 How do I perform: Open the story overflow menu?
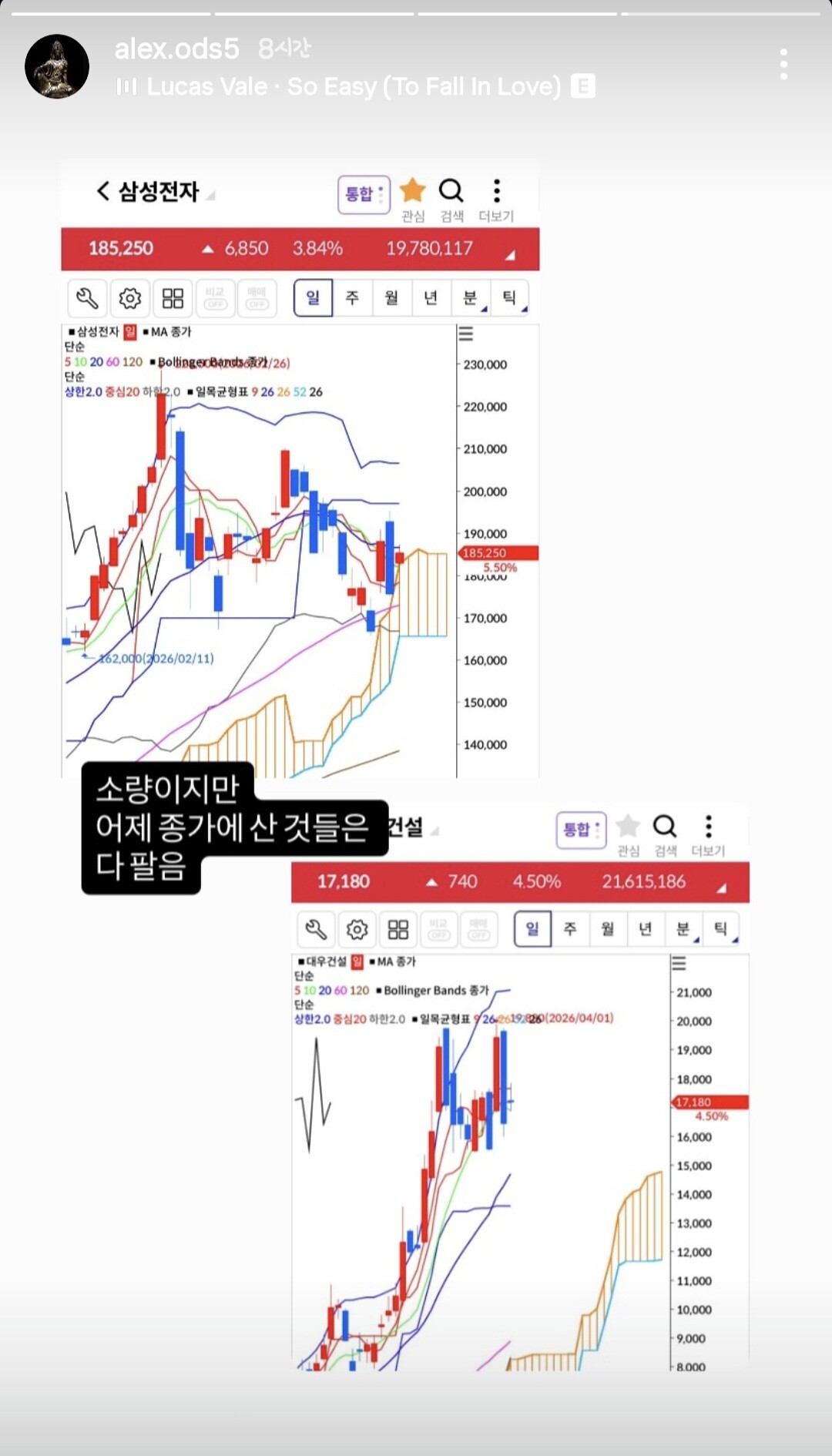click(783, 65)
